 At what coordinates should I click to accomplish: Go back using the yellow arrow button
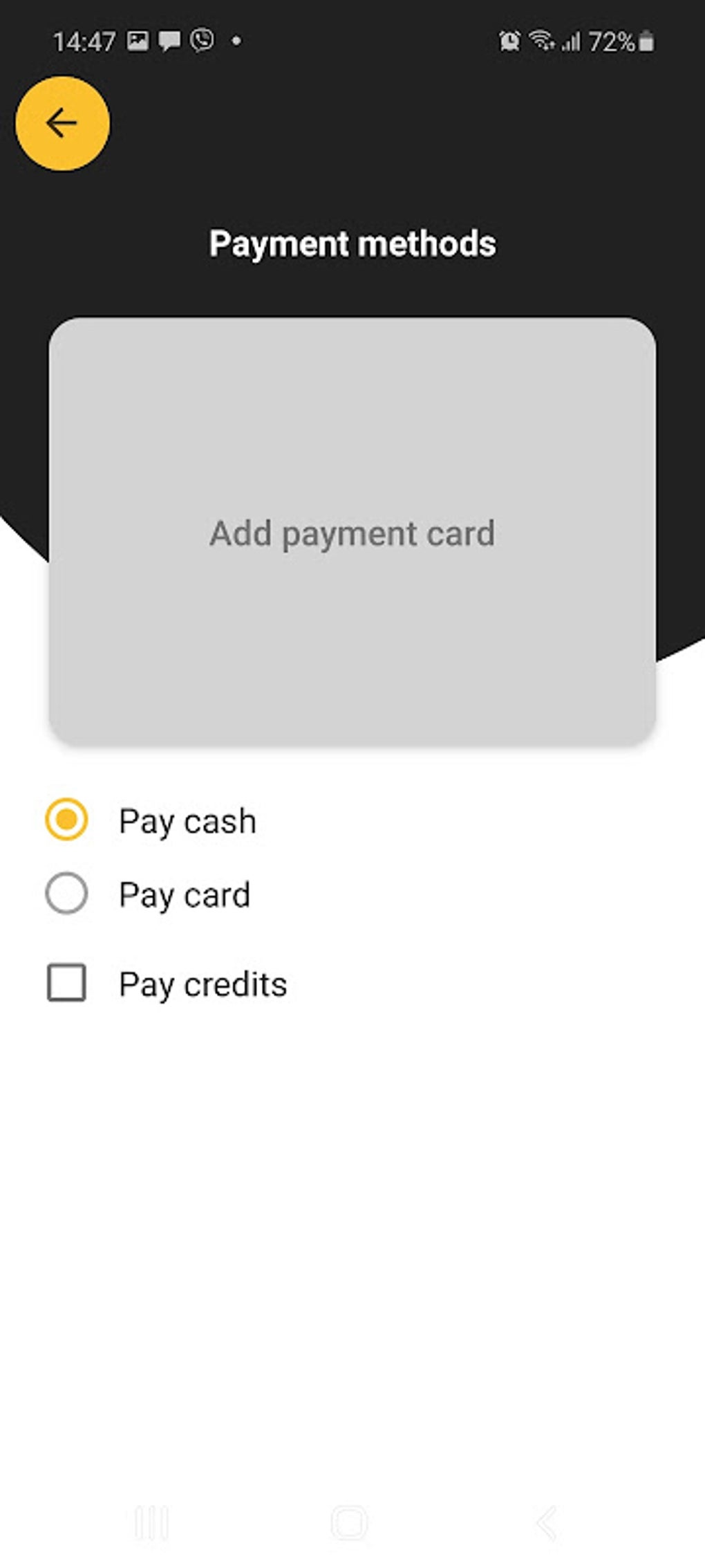pyautogui.click(x=62, y=124)
